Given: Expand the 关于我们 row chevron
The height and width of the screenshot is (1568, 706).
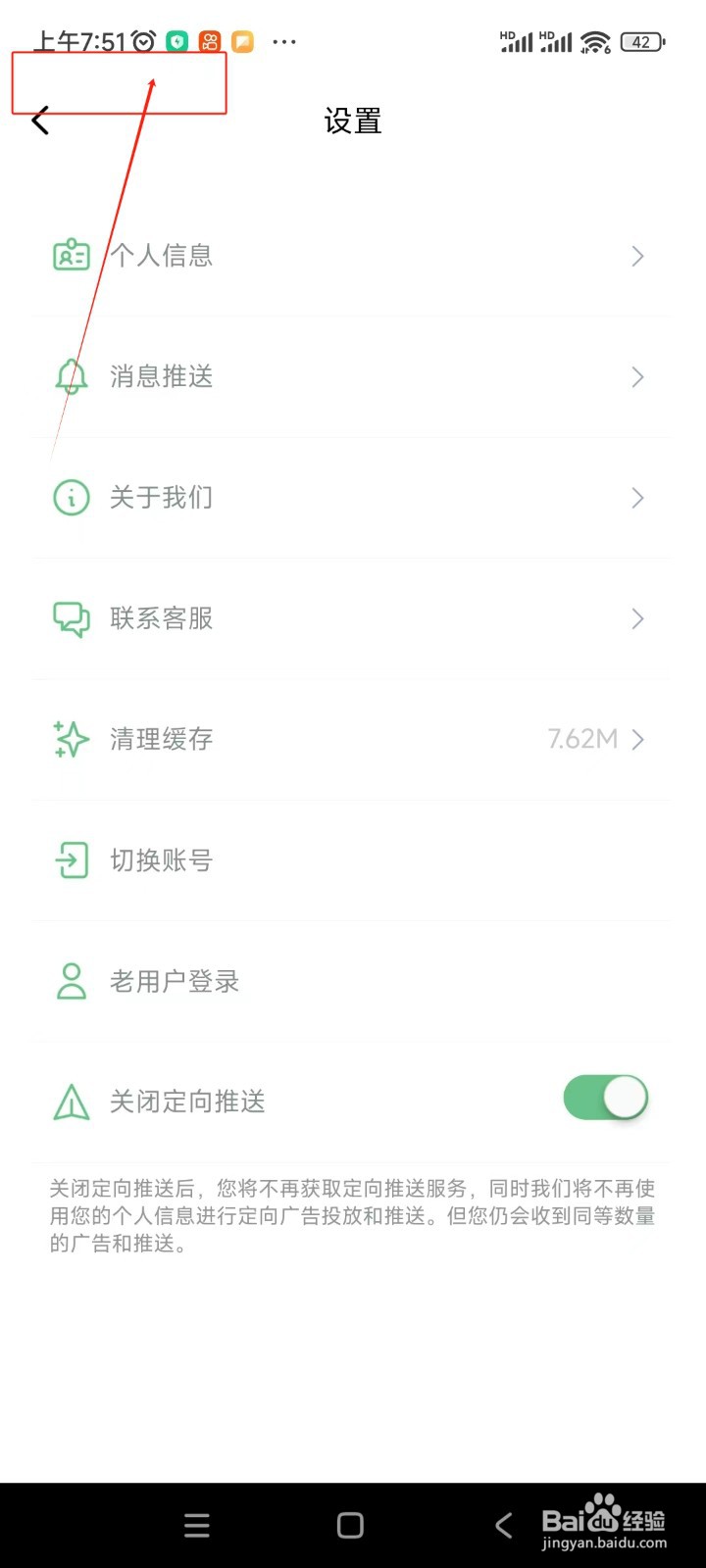Looking at the screenshot, I should pyautogui.click(x=637, y=498).
